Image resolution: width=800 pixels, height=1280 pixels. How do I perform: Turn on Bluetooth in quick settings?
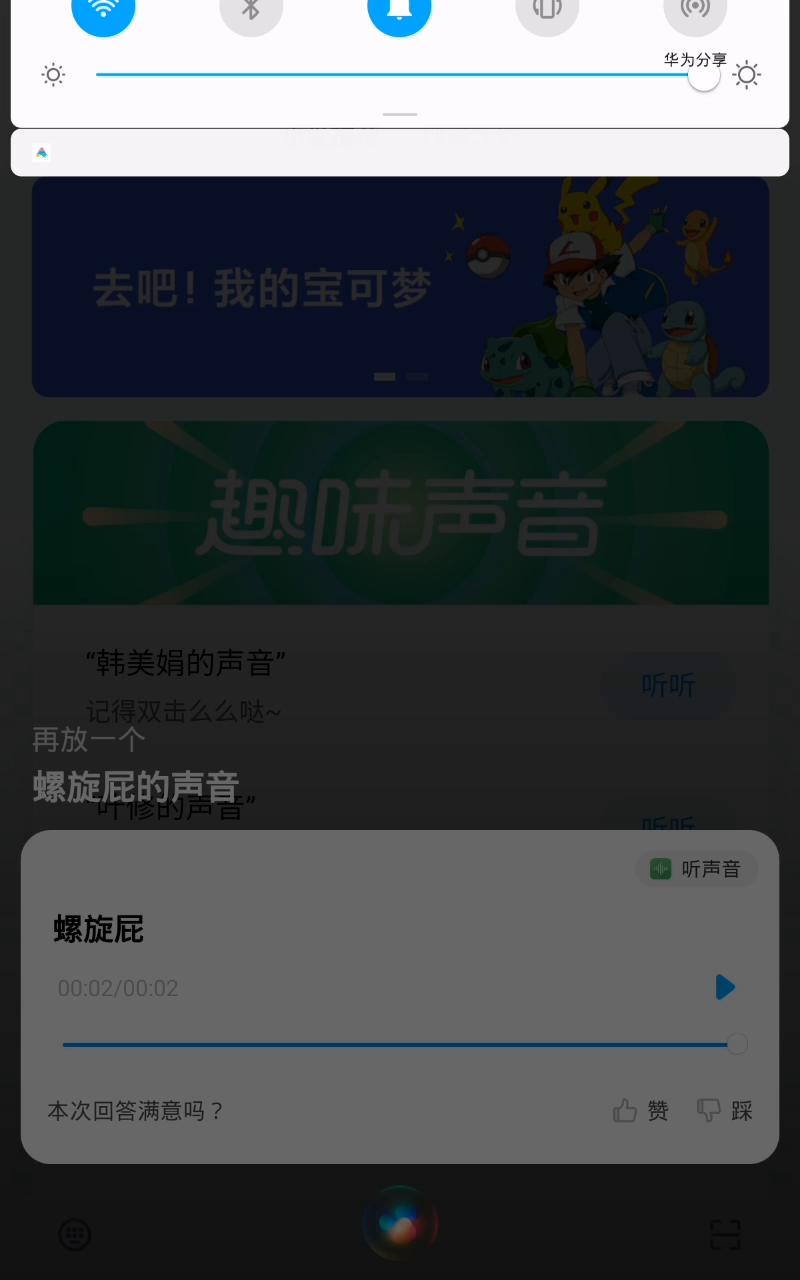point(251,10)
